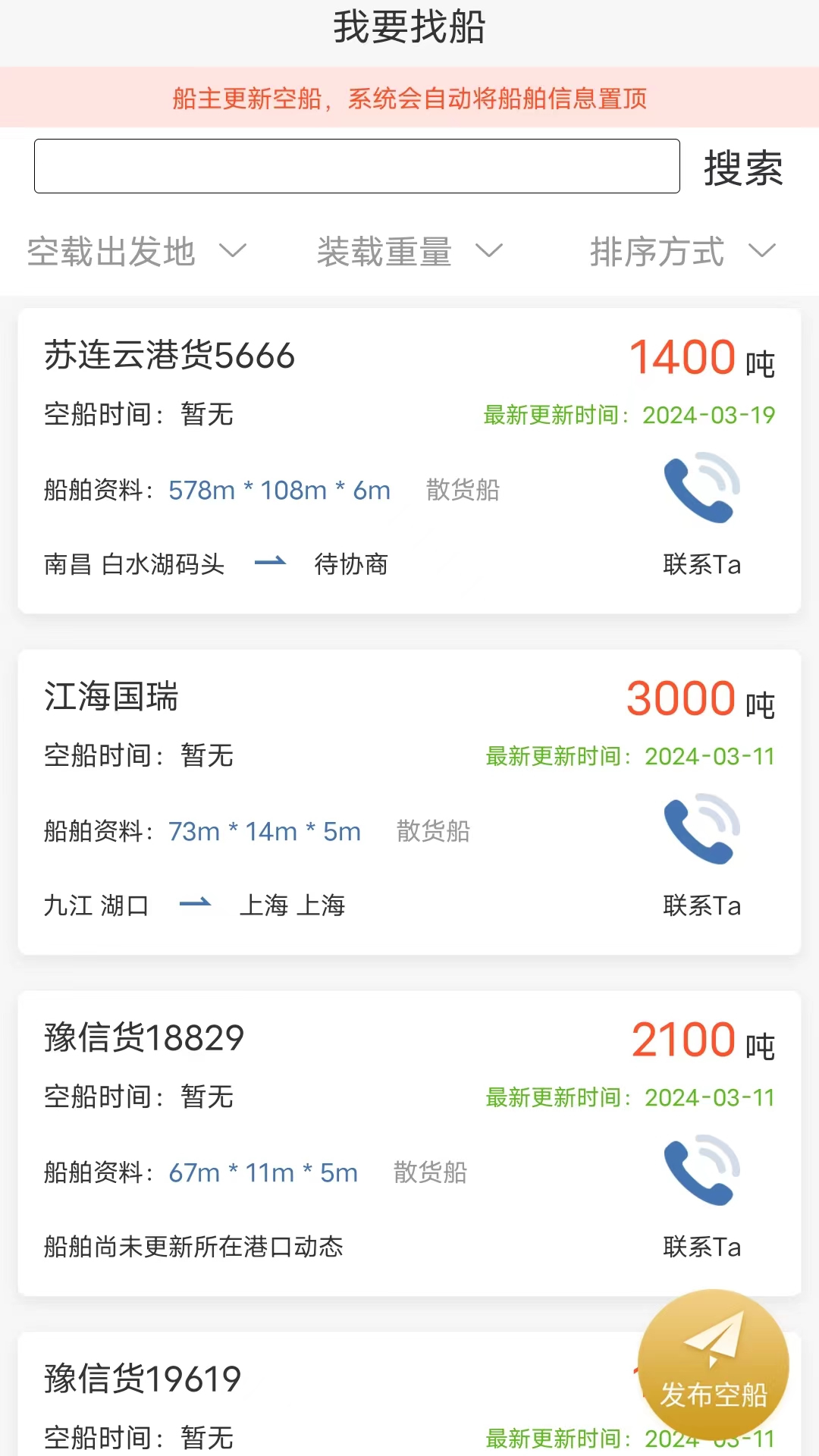
Task: Select the 我要找船 title bar
Action: pyautogui.click(x=409, y=29)
